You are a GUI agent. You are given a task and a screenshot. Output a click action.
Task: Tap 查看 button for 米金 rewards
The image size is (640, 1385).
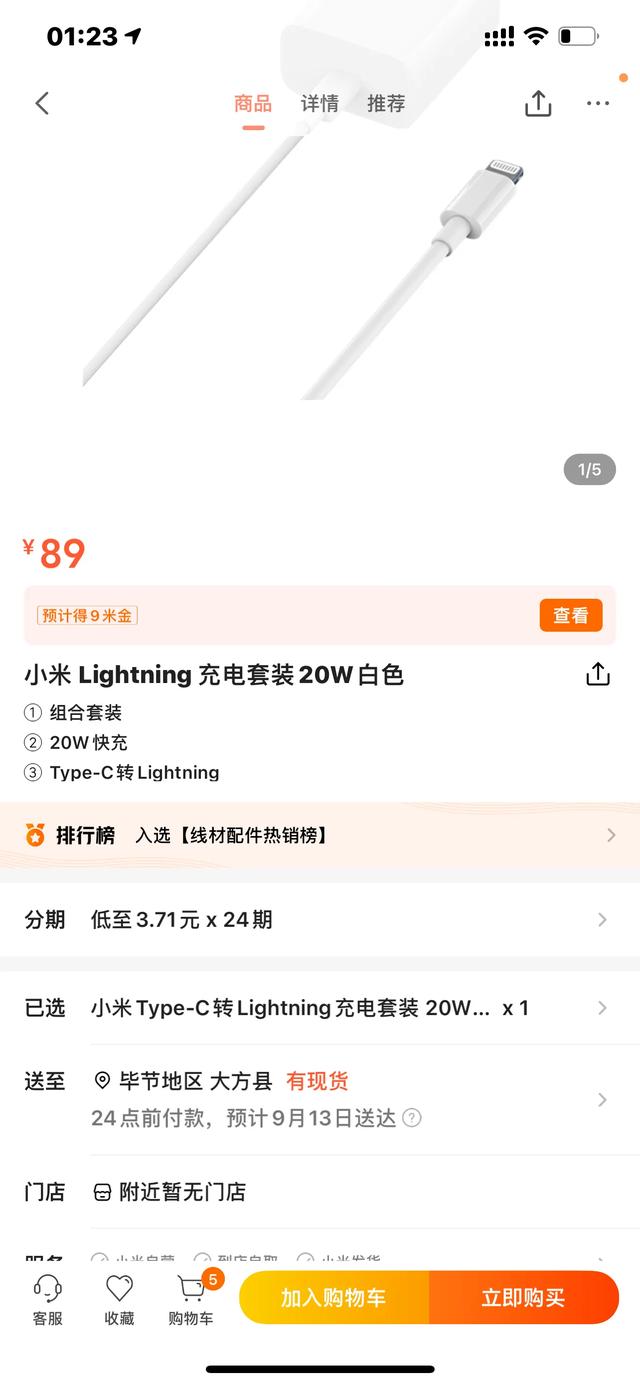pyautogui.click(x=571, y=615)
